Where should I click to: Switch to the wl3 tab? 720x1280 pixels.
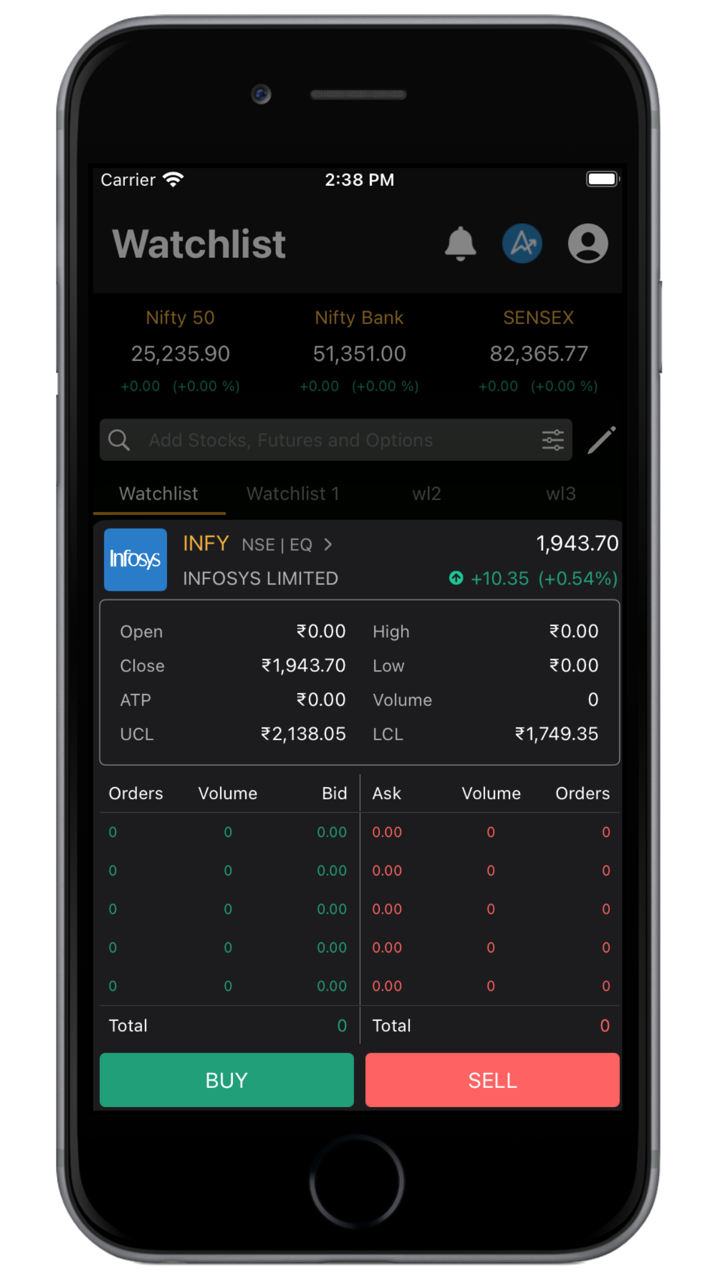pos(561,493)
